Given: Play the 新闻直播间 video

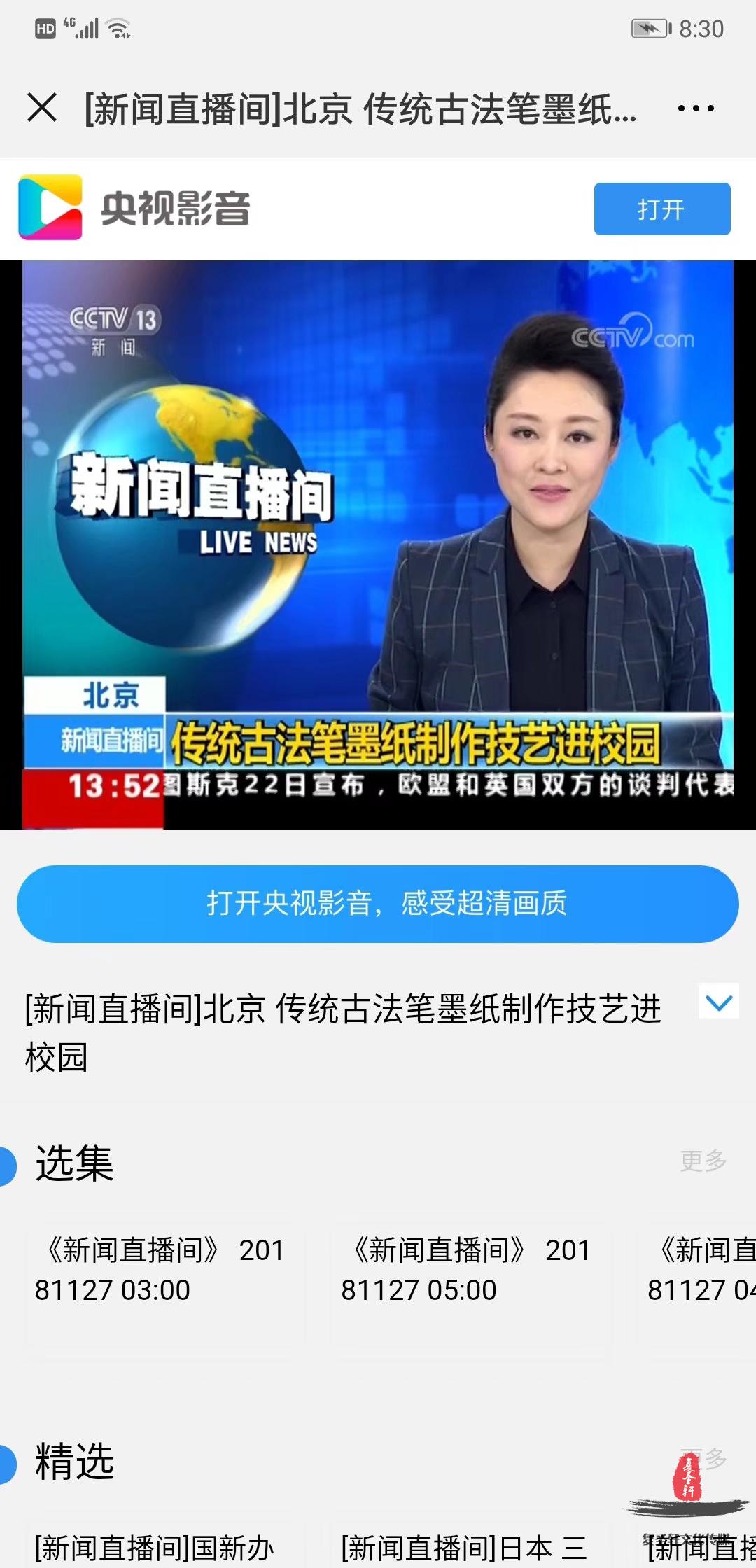Looking at the screenshot, I should tap(378, 545).
